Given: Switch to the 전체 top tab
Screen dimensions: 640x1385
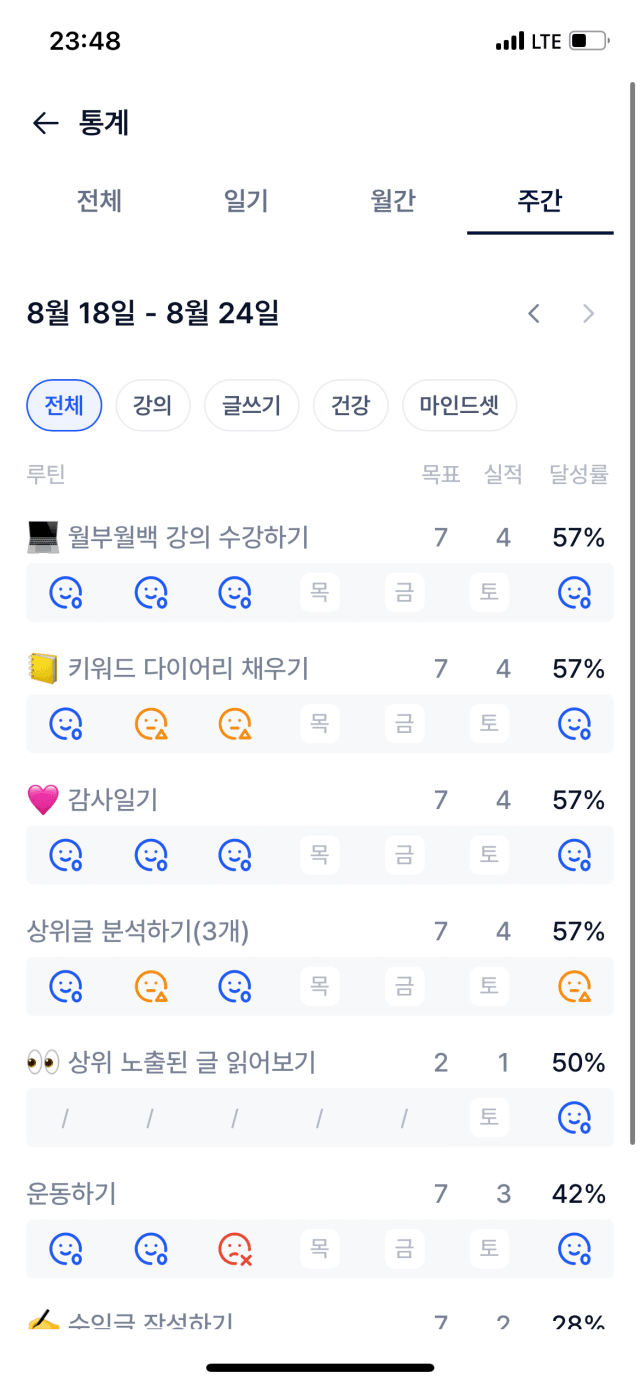Looking at the screenshot, I should pos(100,200).
